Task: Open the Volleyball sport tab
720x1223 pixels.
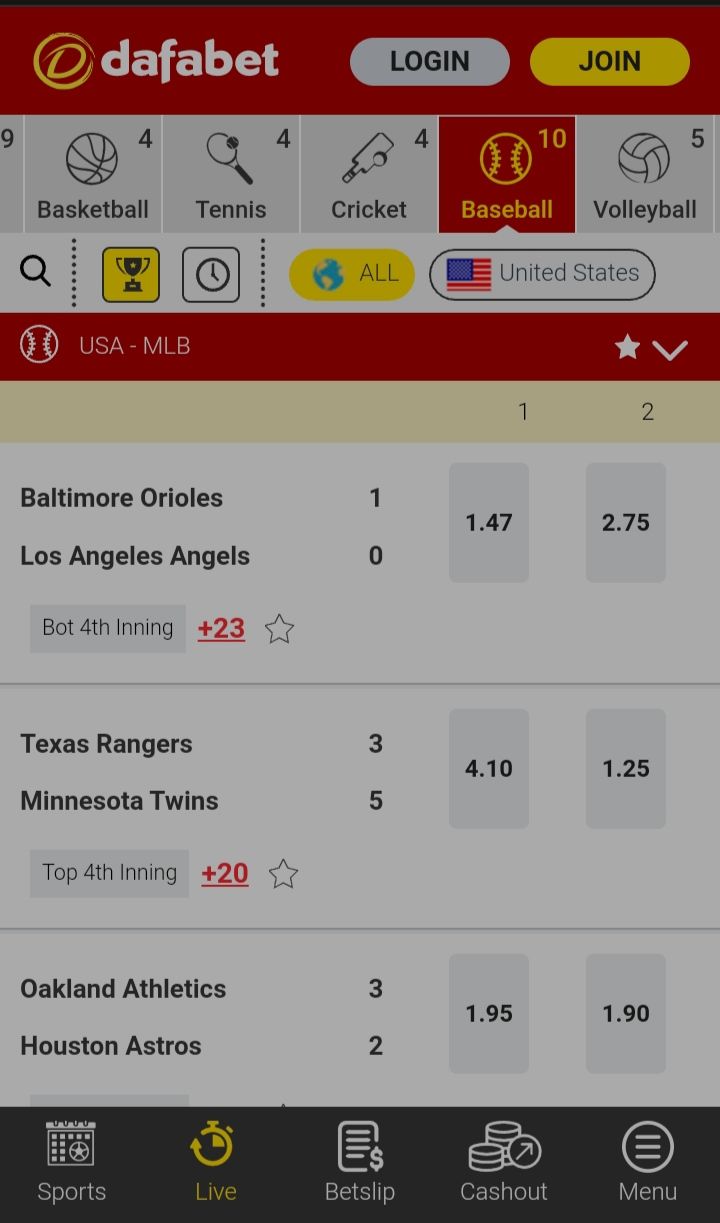Action: coord(645,174)
